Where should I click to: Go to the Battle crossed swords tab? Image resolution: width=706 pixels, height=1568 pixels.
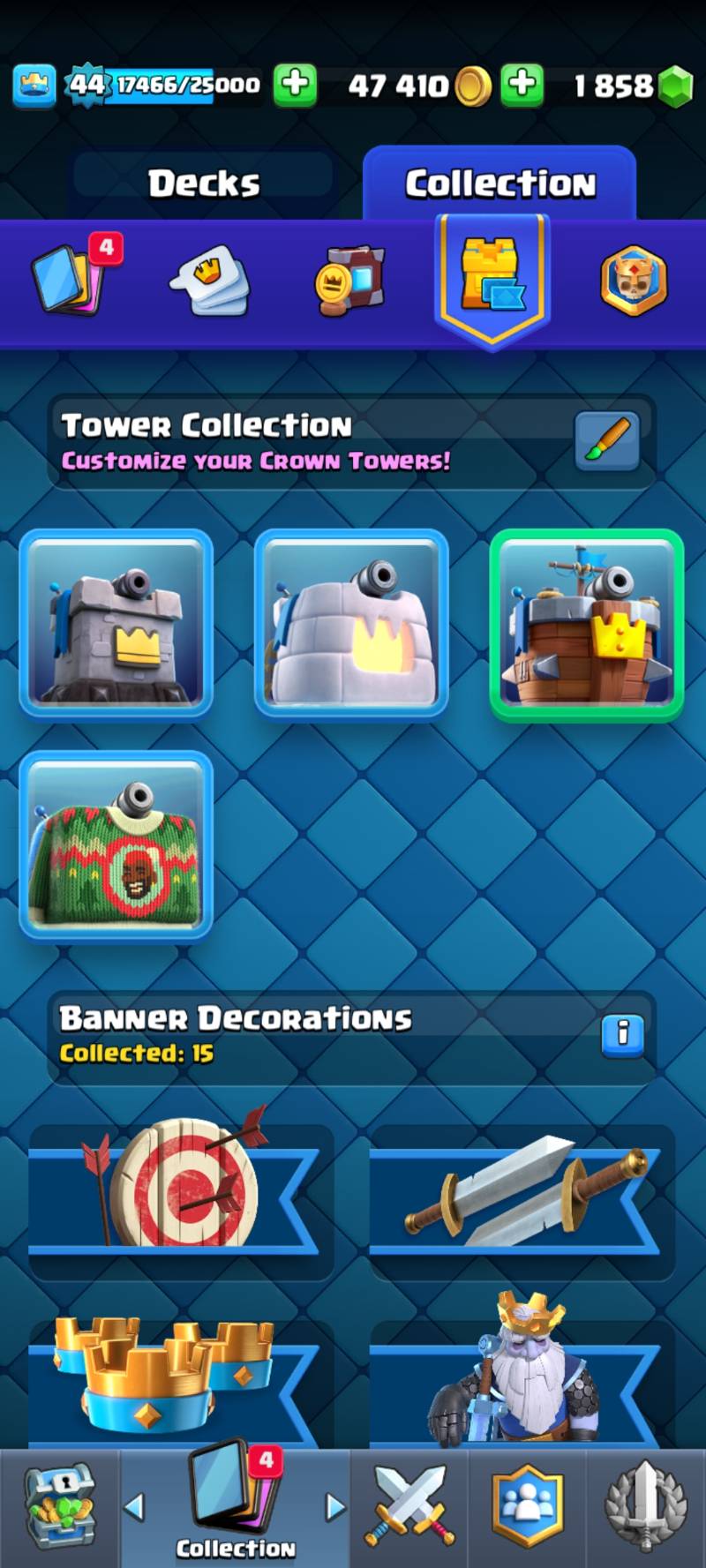[x=409, y=1509]
